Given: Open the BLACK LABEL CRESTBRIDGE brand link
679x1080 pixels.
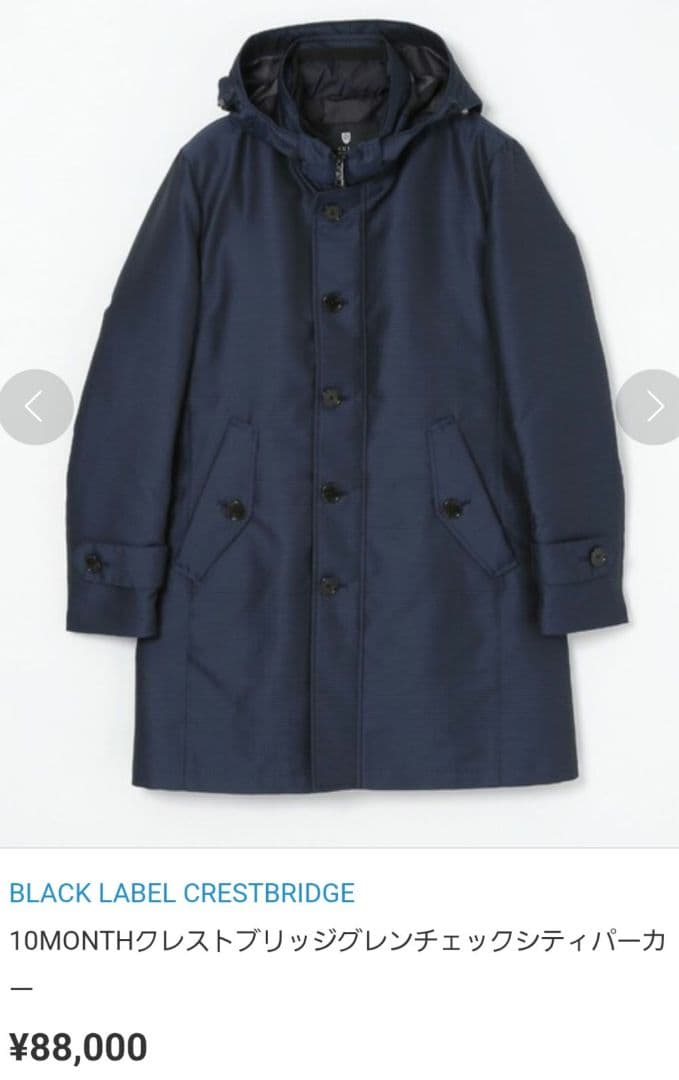Looking at the screenshot, I should (182, 892).
